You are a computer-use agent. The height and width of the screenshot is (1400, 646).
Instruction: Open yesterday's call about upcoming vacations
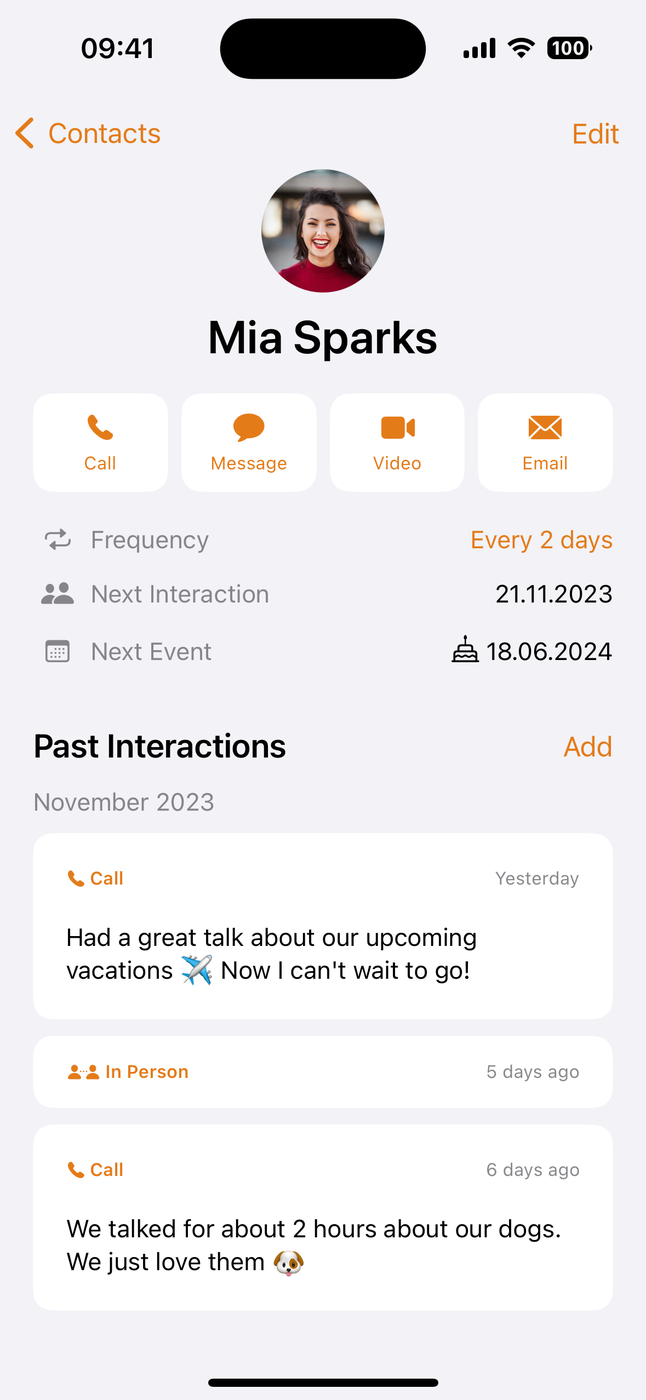tap(322, 926)
